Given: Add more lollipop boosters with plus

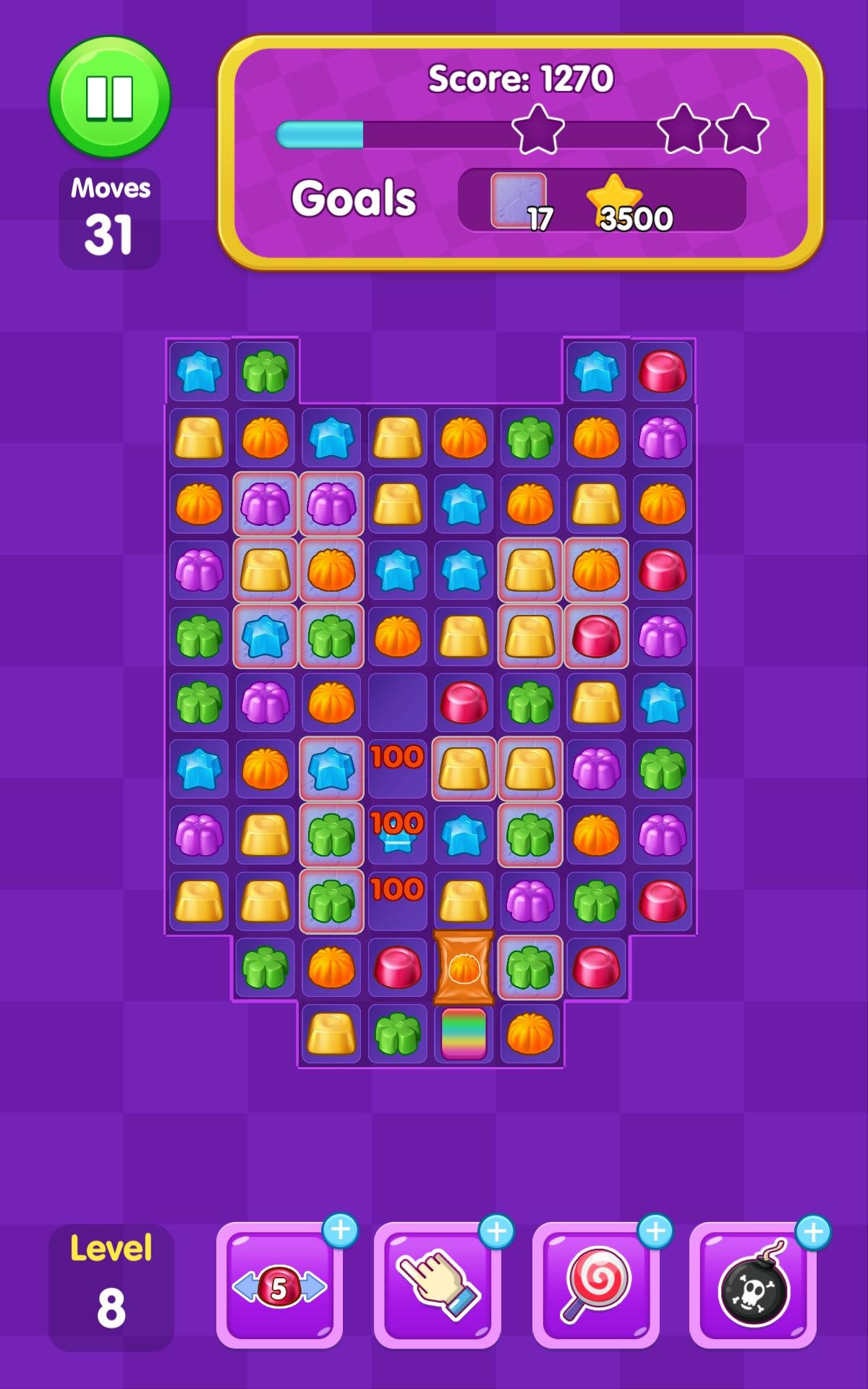Looking at the screenshot, I should coord(655,1231).
